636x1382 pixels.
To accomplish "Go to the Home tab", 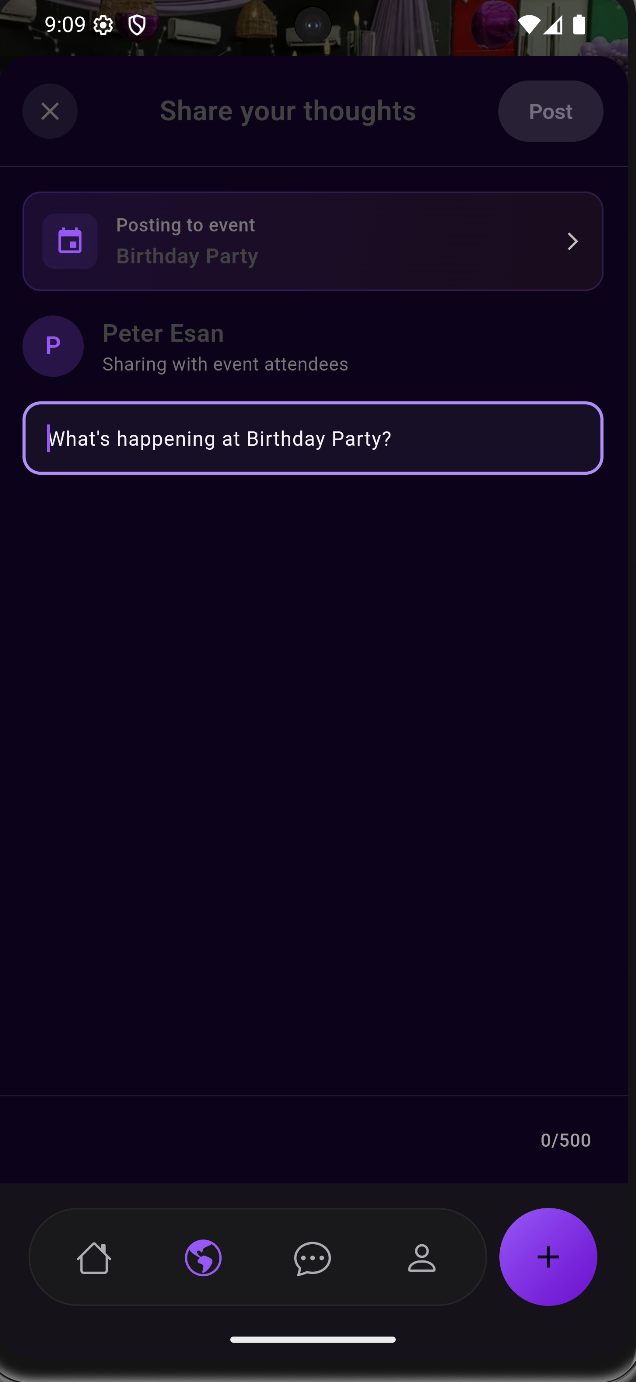I will pos(94,1257).
